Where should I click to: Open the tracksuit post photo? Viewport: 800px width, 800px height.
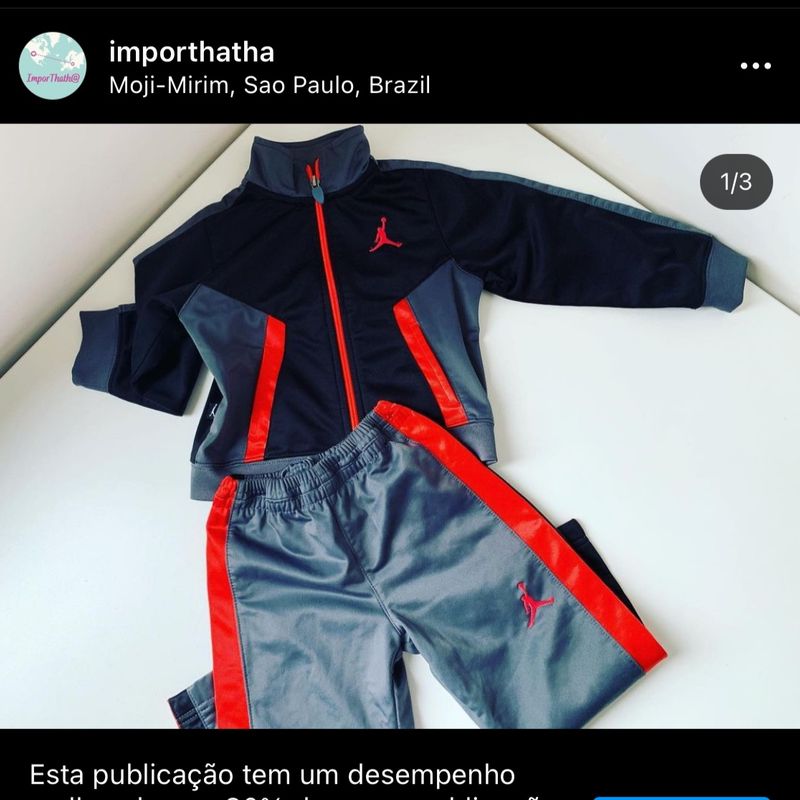(400, 425)
